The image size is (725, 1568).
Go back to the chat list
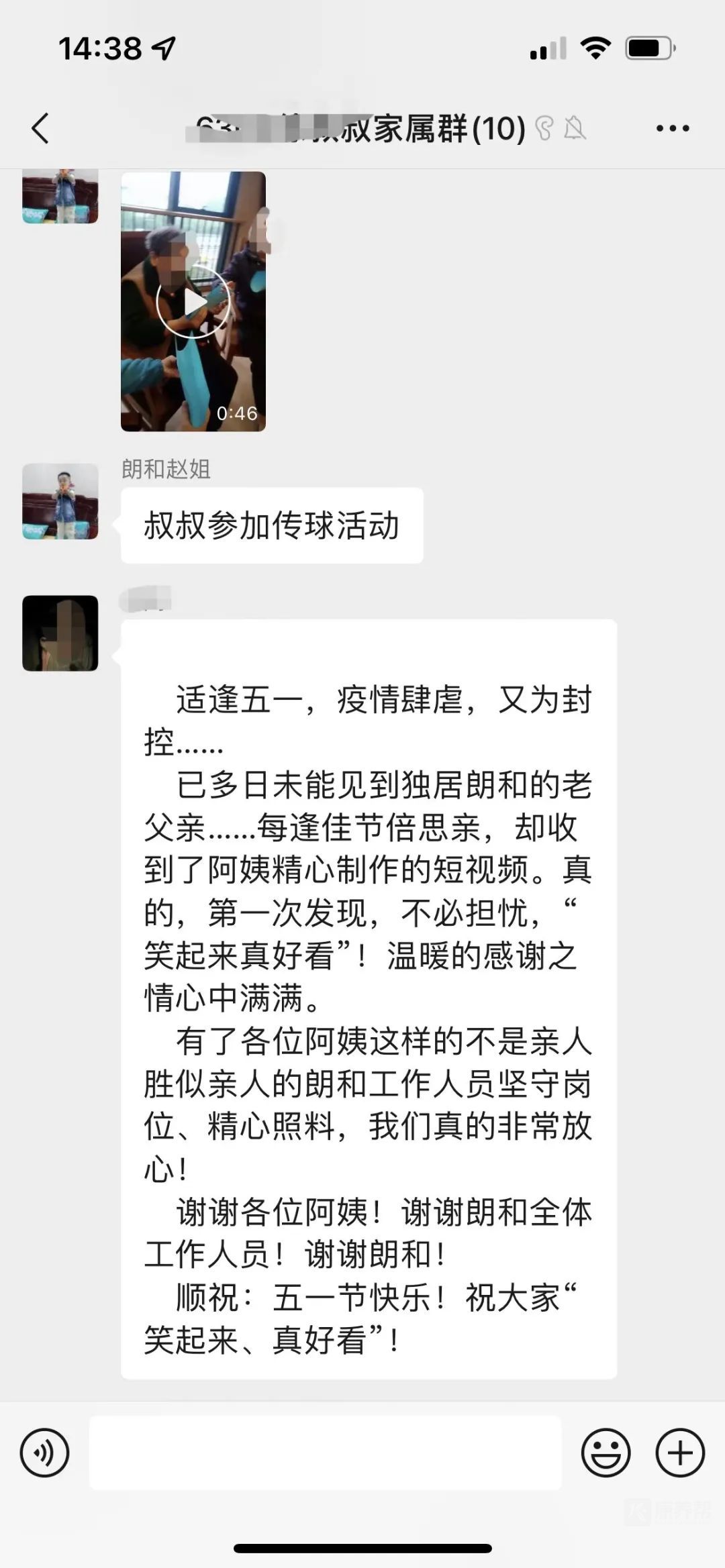click(40, 127)
